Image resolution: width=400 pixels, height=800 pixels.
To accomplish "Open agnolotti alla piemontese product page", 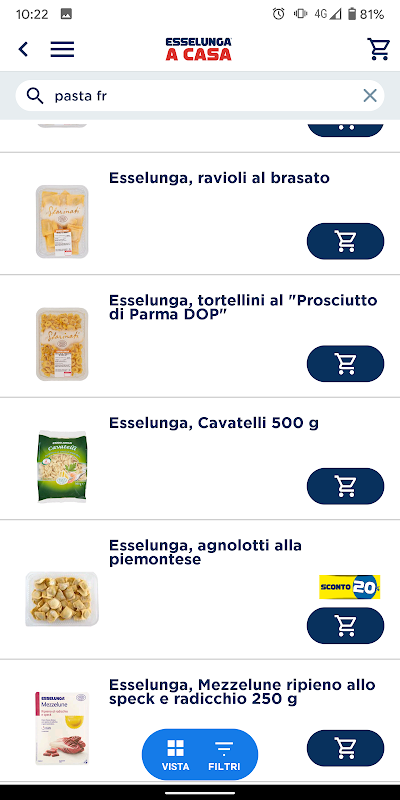I will click(206, 553).
